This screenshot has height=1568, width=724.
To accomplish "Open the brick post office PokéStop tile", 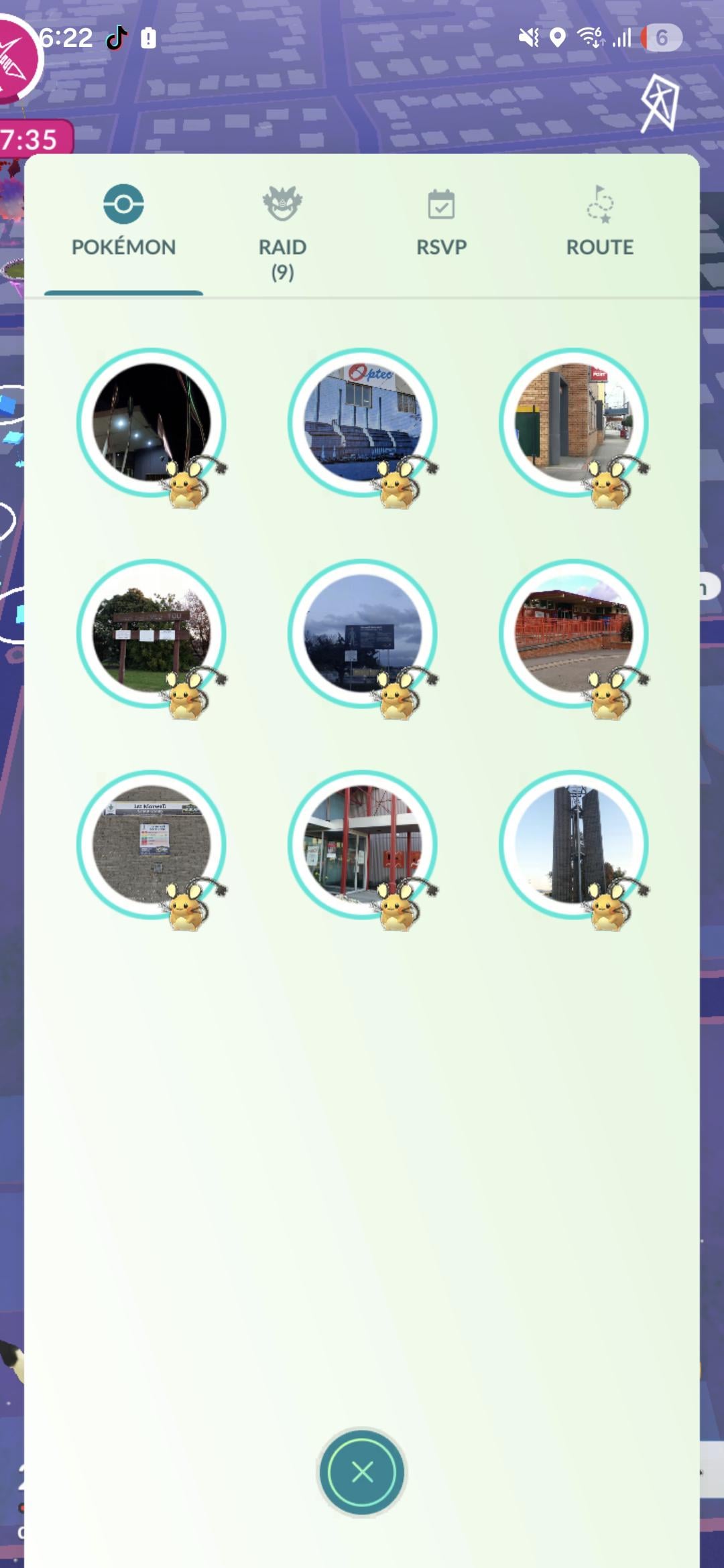I will coord(574,423).
